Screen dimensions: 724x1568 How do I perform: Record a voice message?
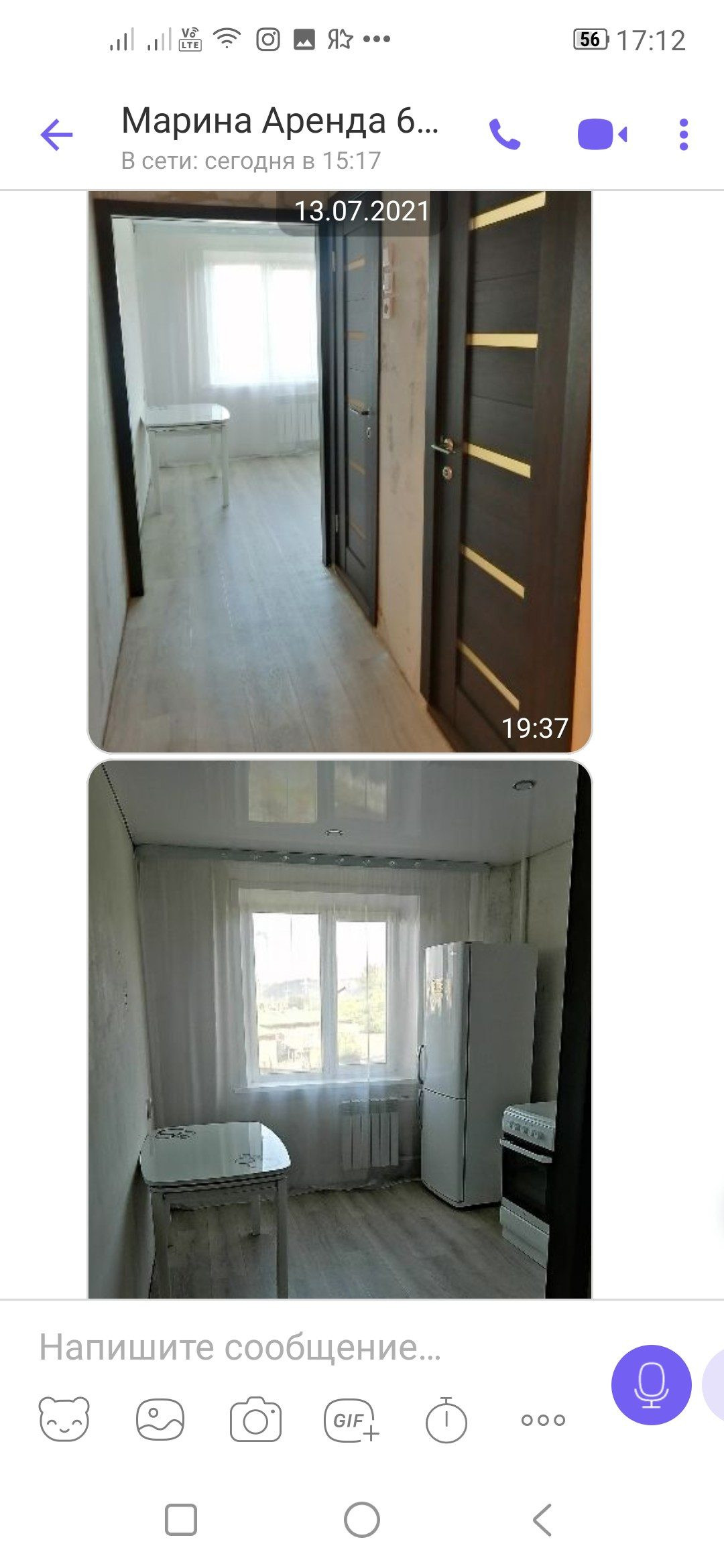pos(651,1384)
